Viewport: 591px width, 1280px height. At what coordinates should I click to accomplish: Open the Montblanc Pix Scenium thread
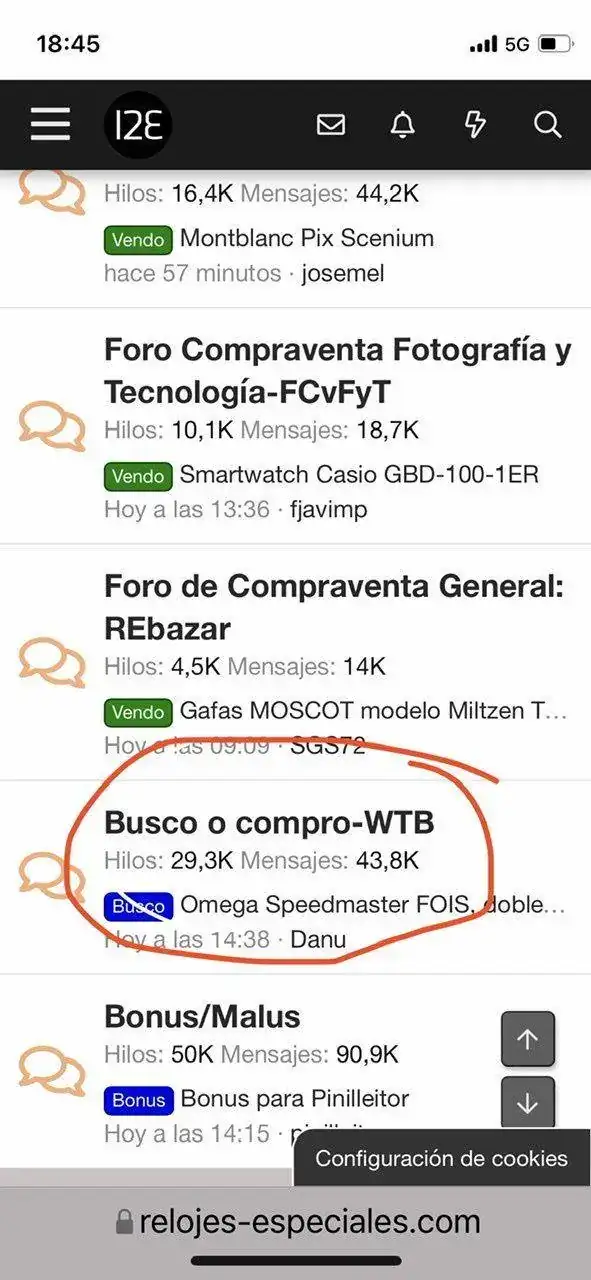(307, 238)
